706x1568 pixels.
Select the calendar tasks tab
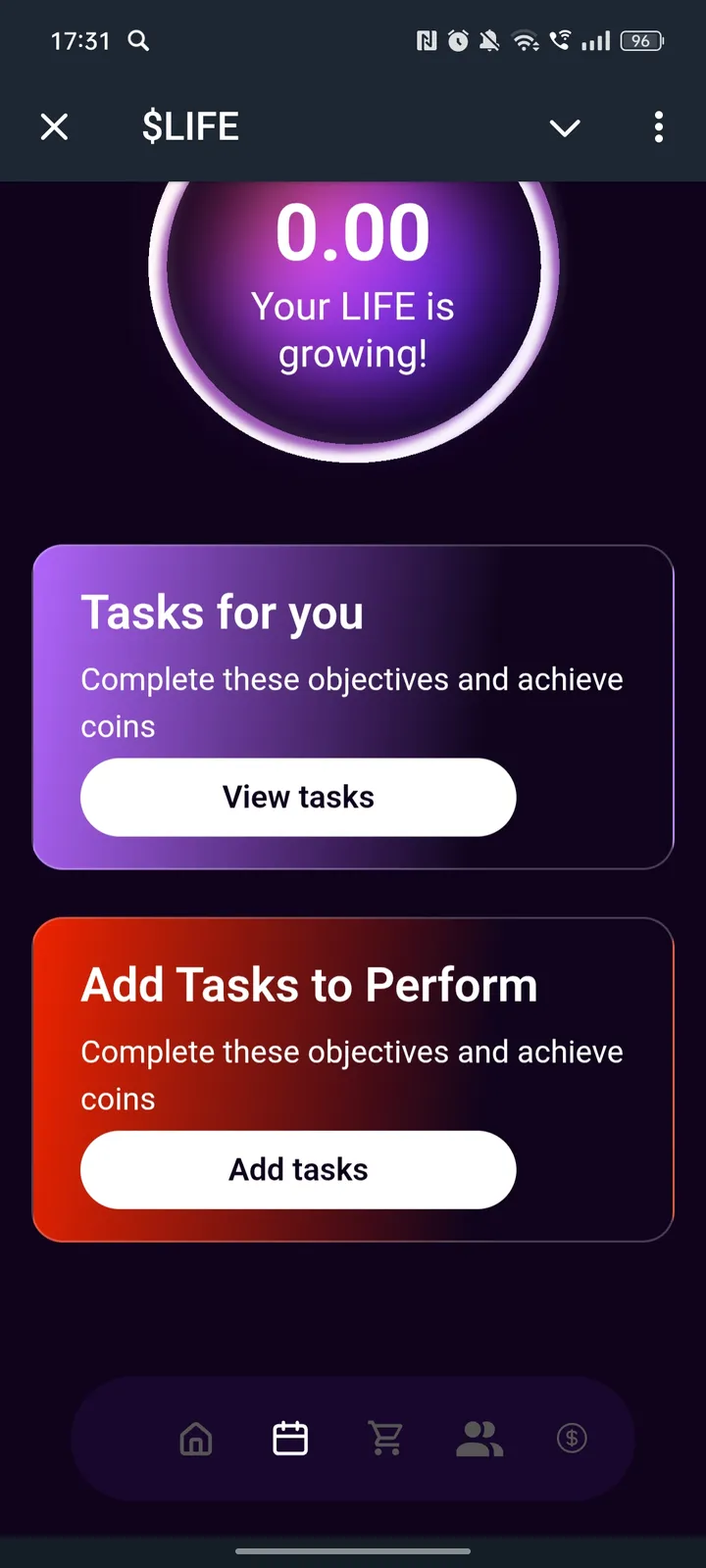290,1439
